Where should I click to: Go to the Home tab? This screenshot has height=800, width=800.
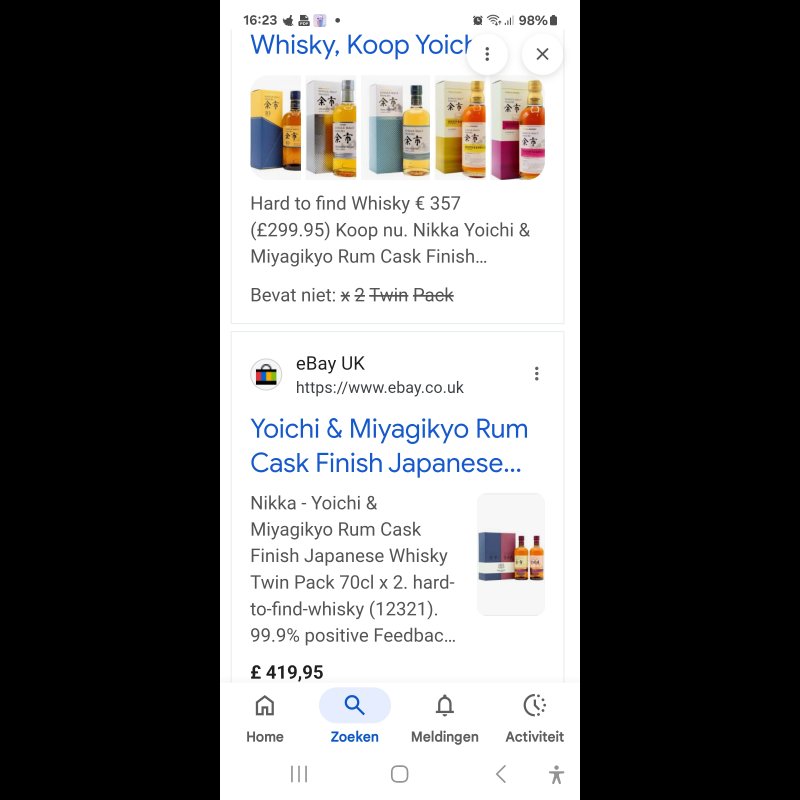[x=265, y=718]
